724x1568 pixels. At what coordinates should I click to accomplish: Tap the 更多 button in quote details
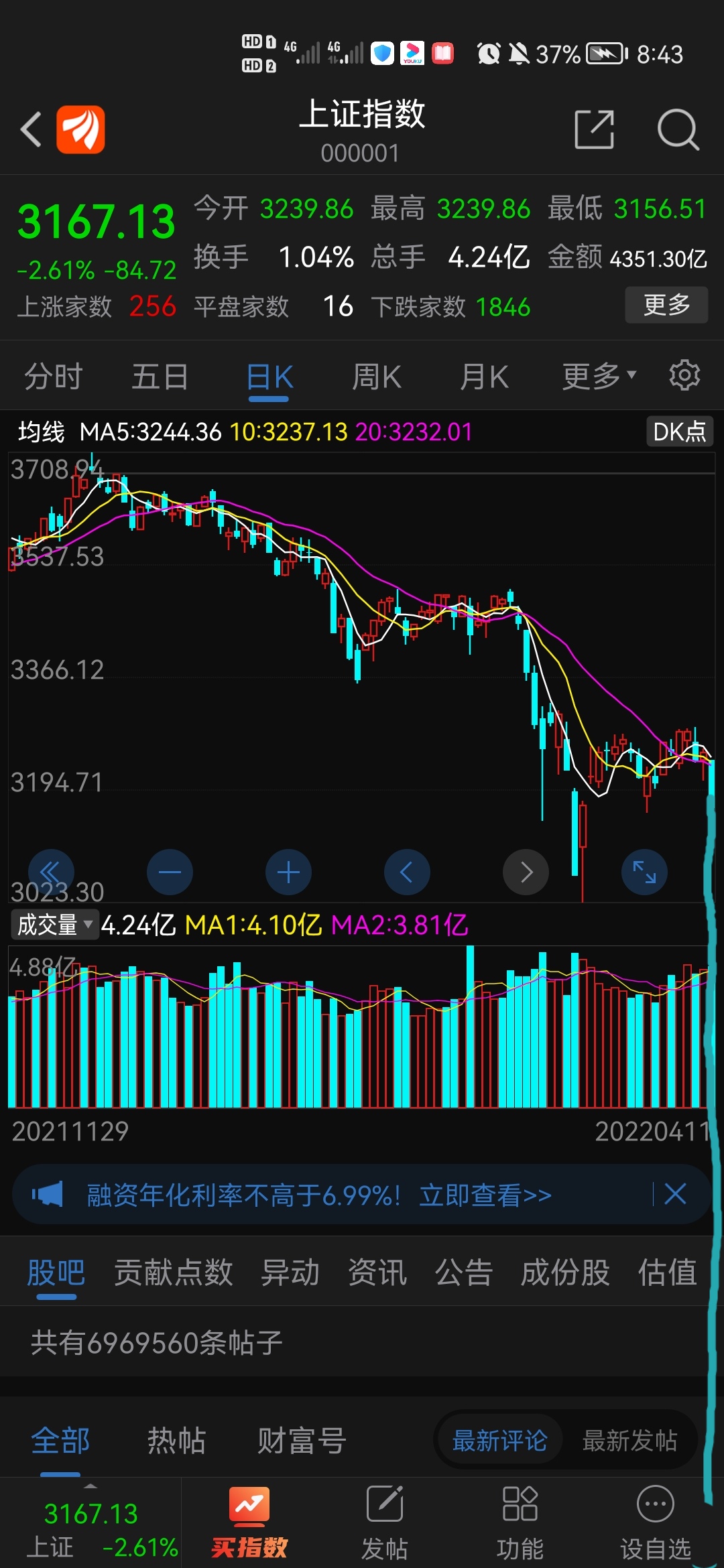coord(666,305)
